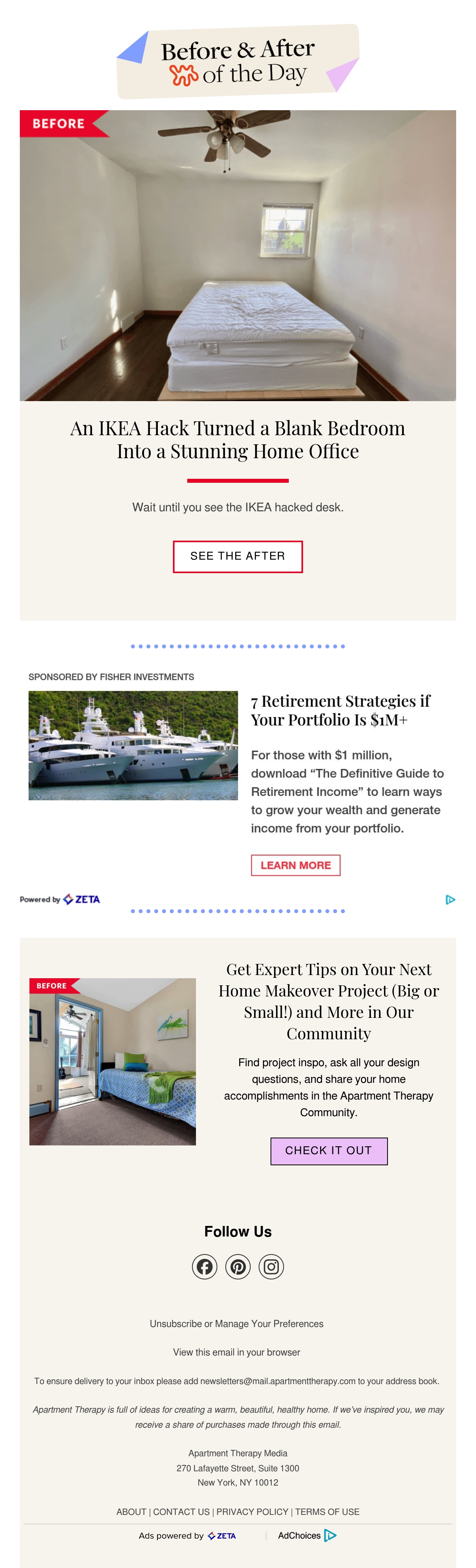476x1568 pixels.
Task: Unsubscribe or manage your preferences
Action: coord(236,1324)
